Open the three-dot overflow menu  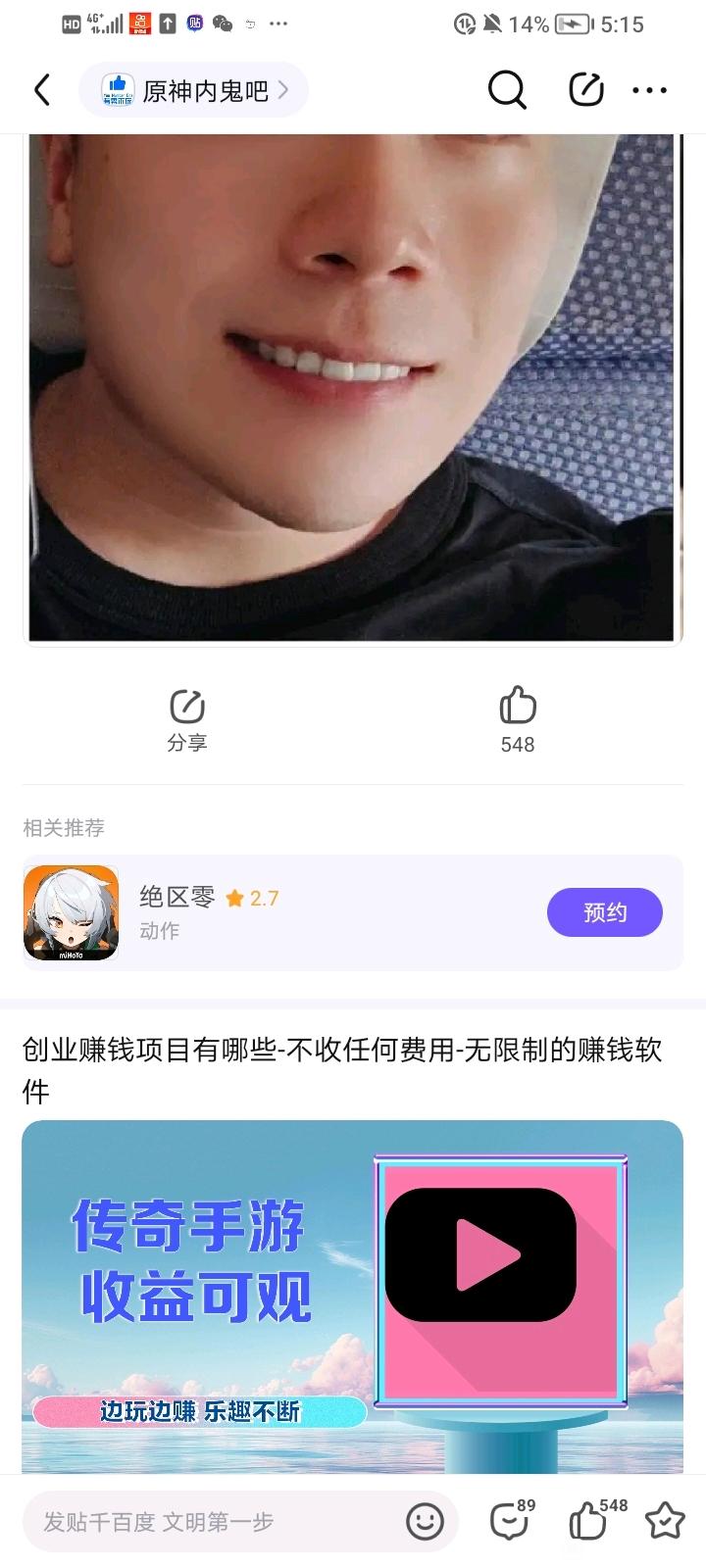tap(649, 91)
